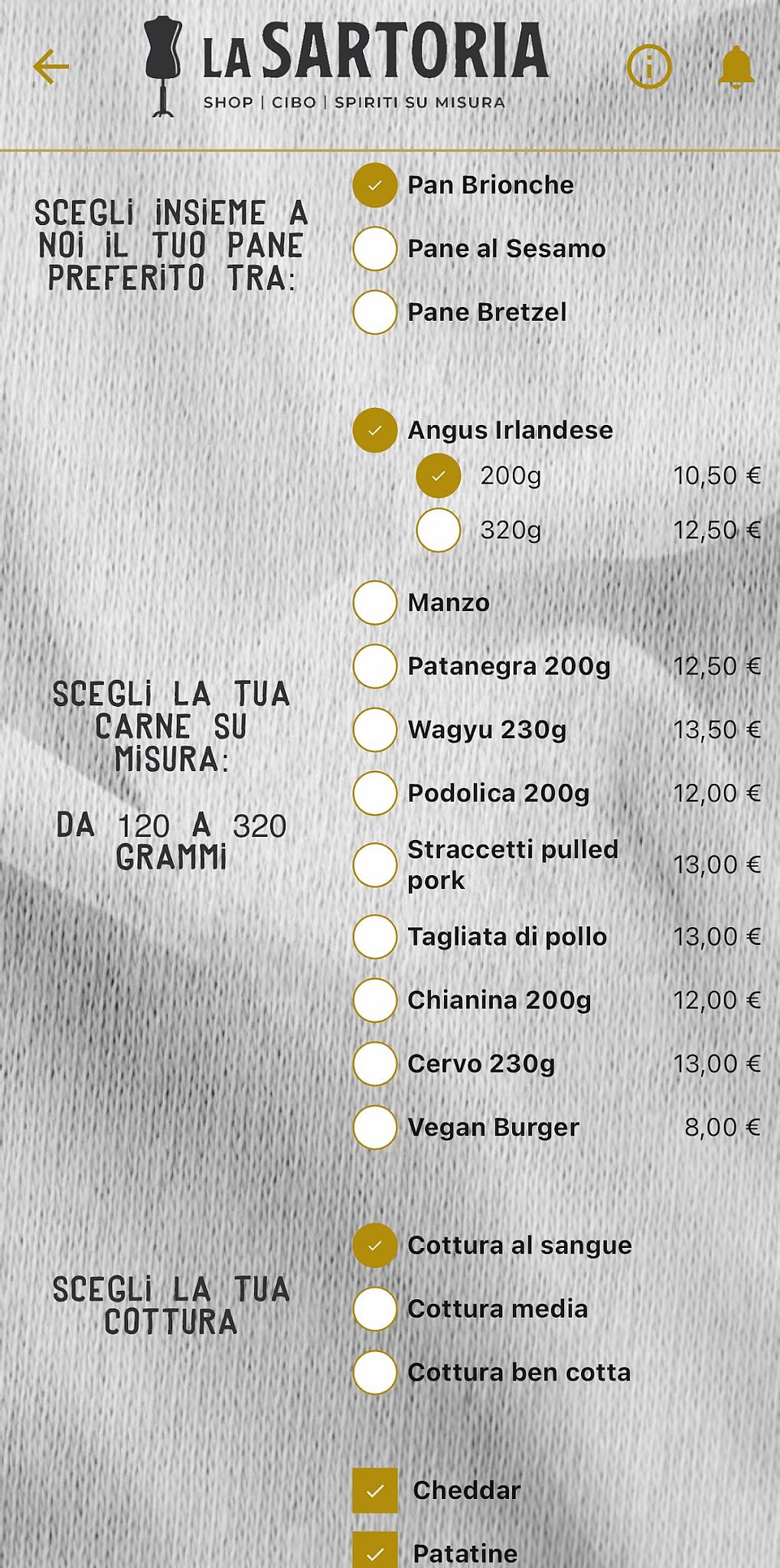Select Patanegra 200g option
The width and height of the screenshot is (780, 1568).
[x=374, y=667]
